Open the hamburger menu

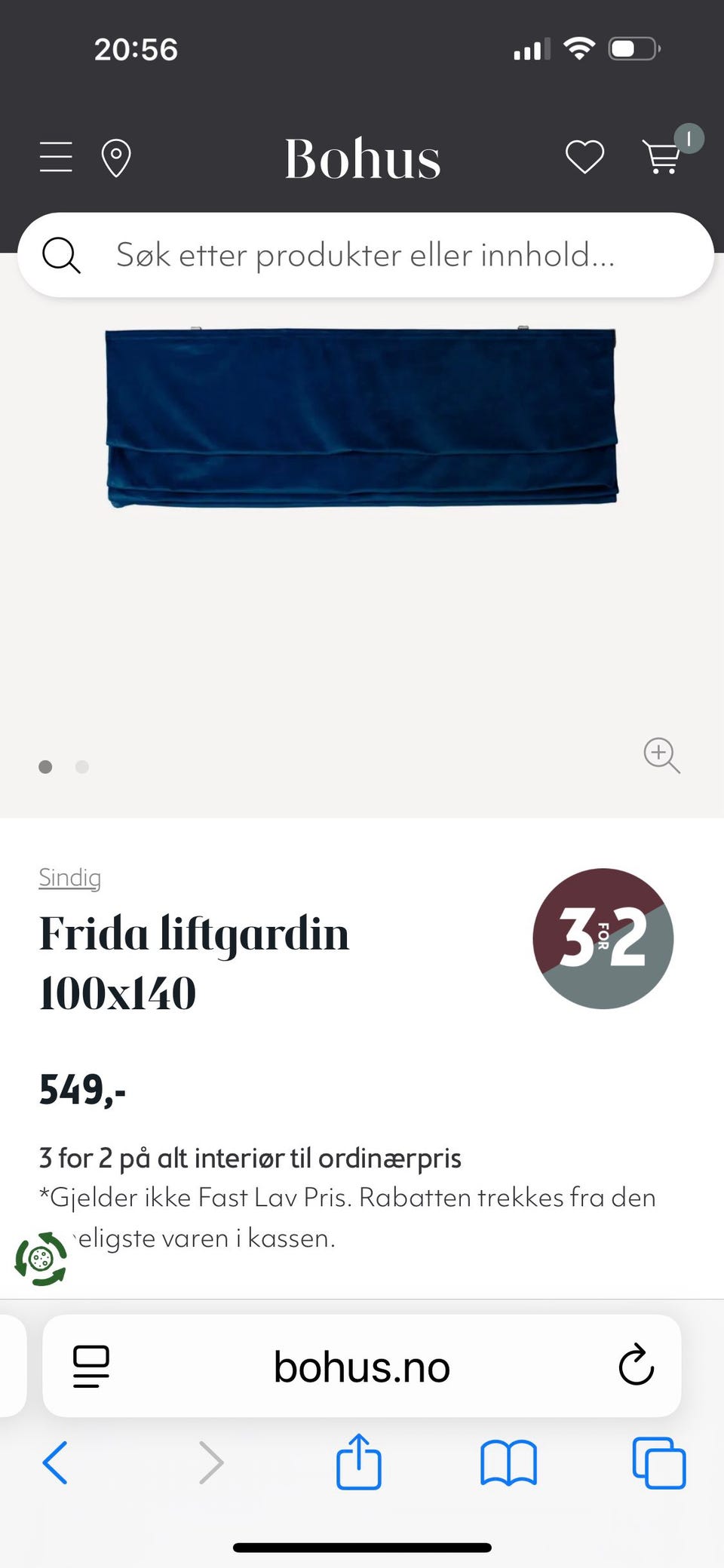tap(56, 157)
